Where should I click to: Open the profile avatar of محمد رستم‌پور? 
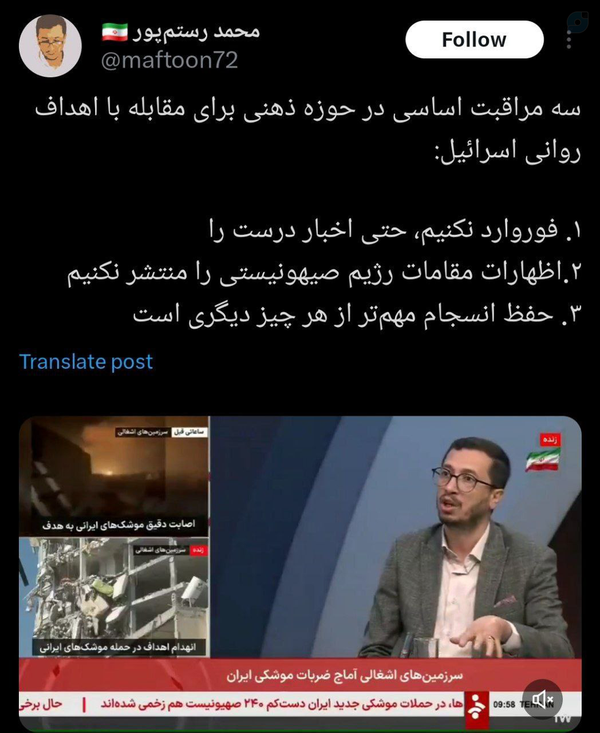[x=52, y=46]
